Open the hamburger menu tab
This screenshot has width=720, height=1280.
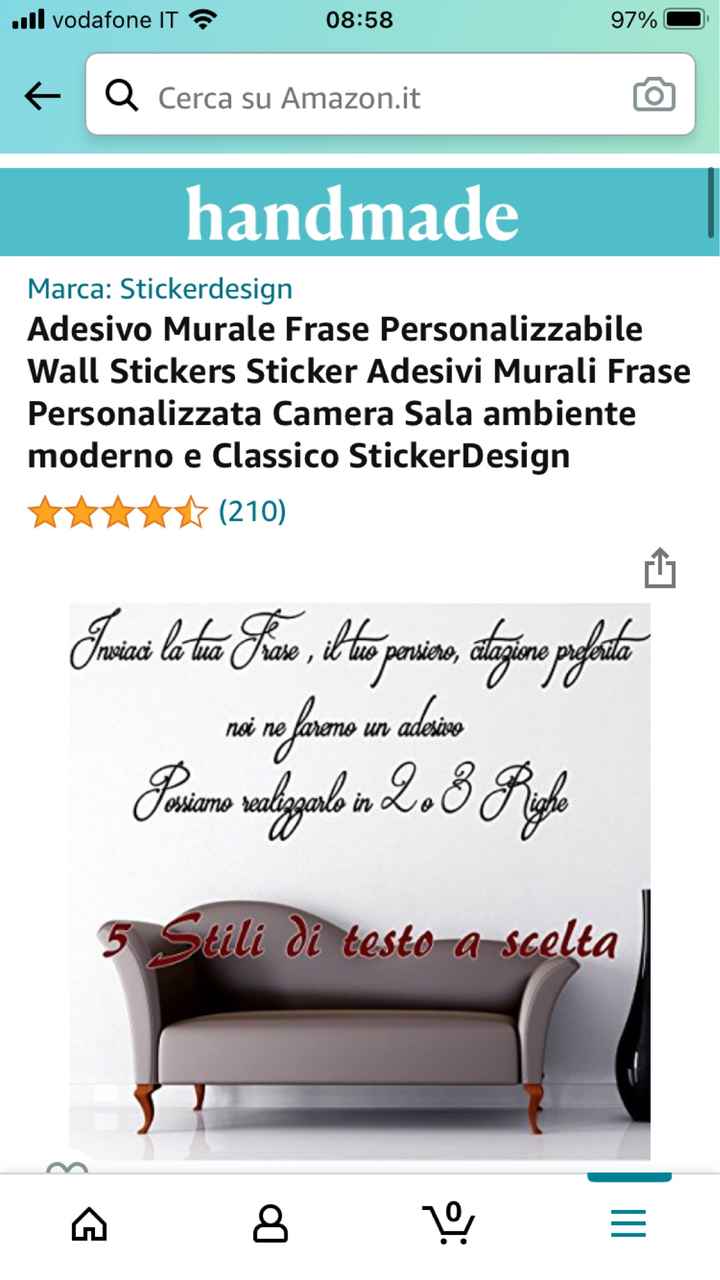(x=629, y=1222)
